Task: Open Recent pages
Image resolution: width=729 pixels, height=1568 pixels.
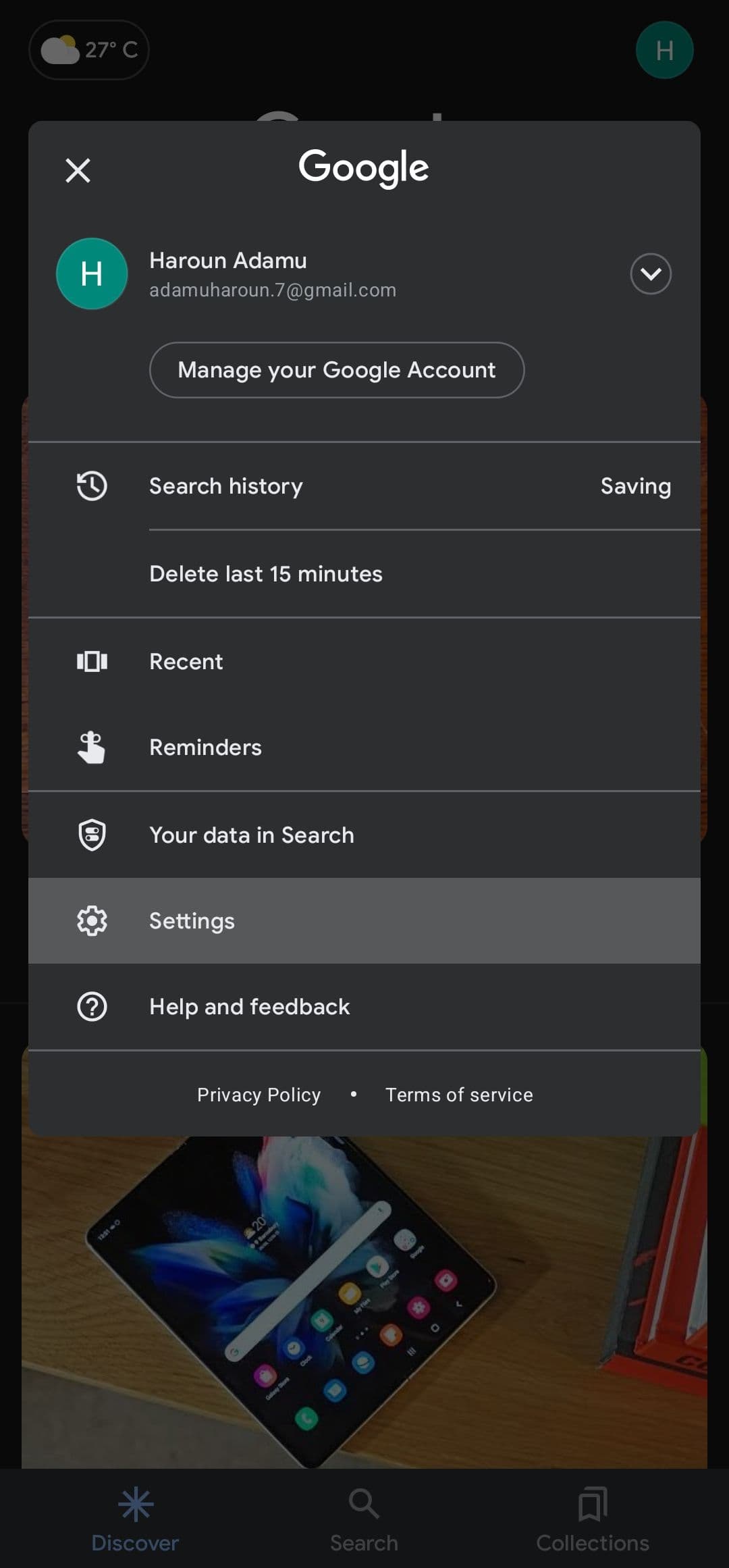Action: point(186,662)
